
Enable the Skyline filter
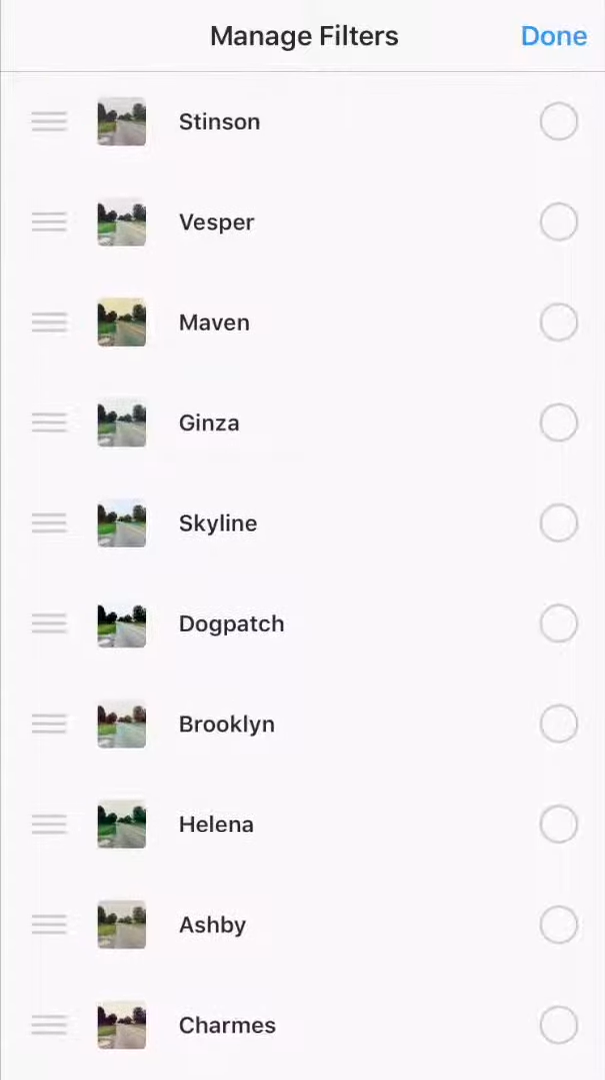[x=559, y=523]
